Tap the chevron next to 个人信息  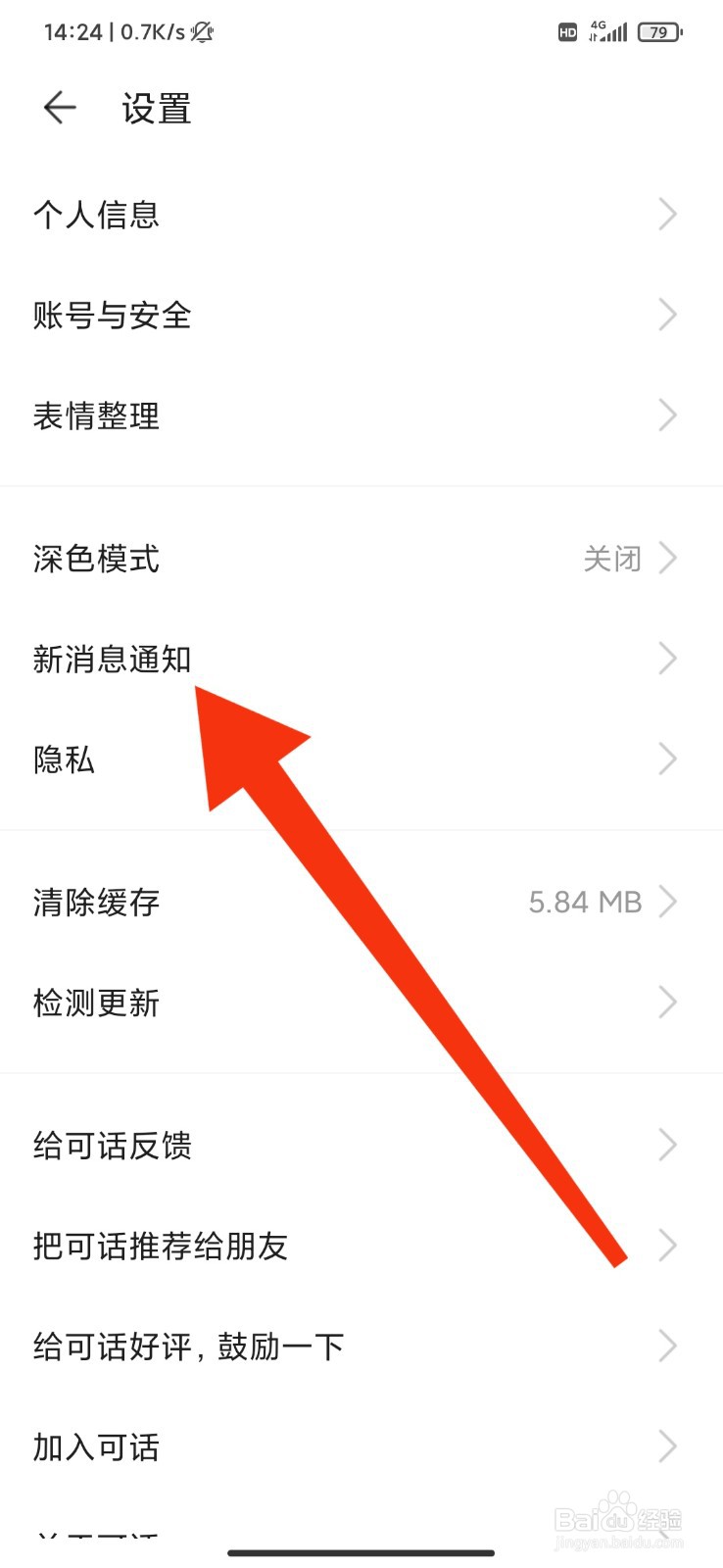[667, 215]
